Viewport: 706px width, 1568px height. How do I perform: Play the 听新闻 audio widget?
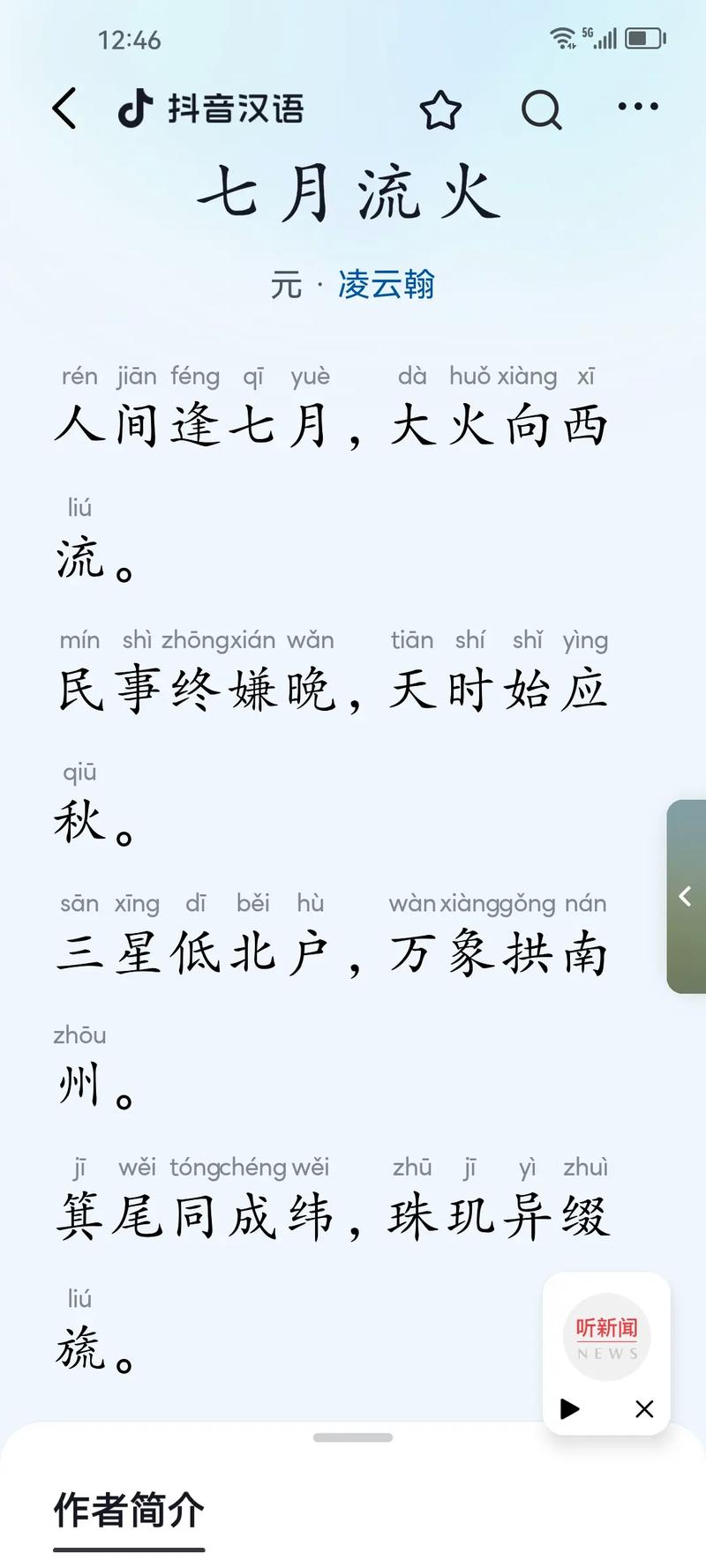point(570,1408)
